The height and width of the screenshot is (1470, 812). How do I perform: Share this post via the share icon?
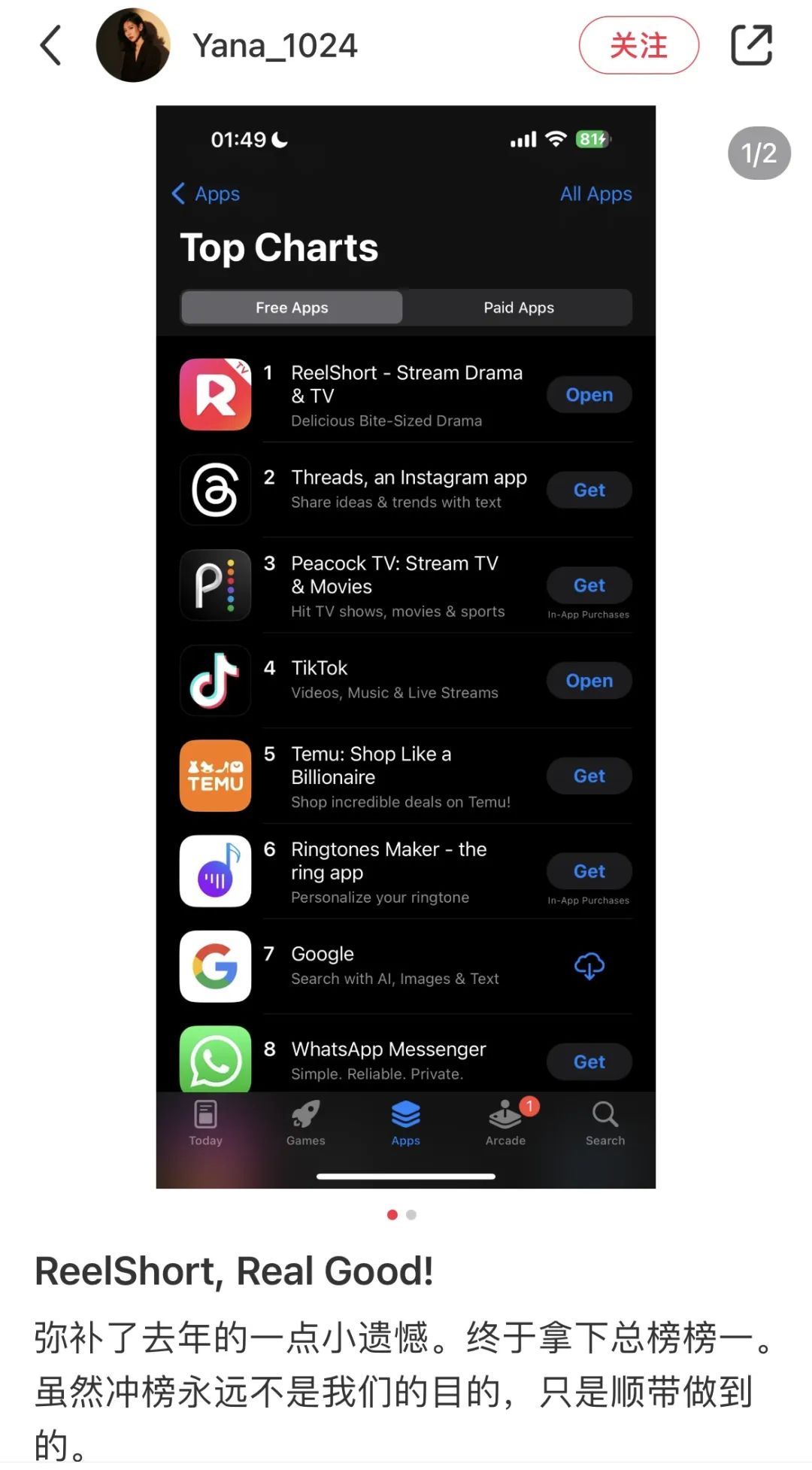[x=752, y=45]
